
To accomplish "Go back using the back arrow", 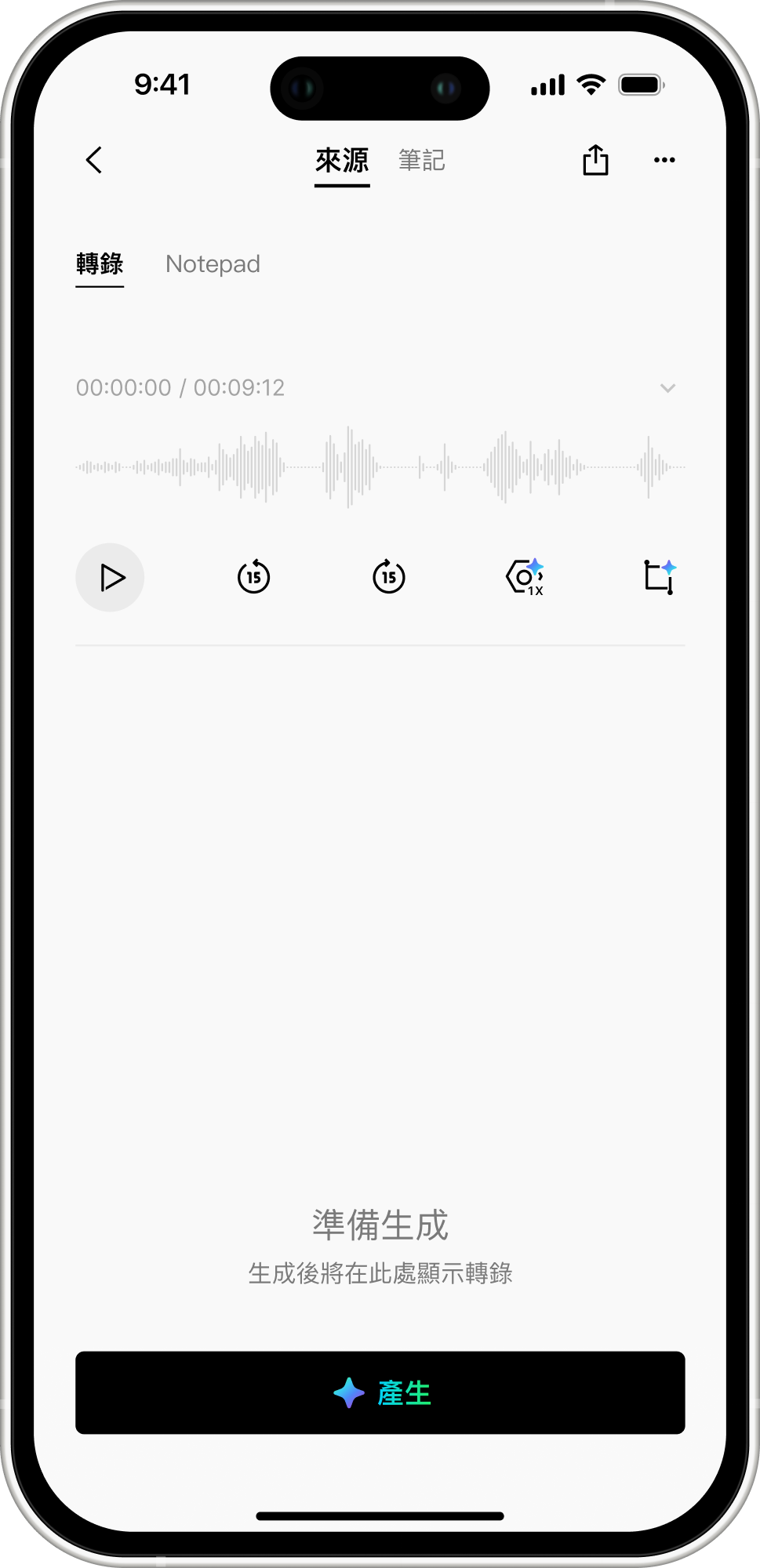I will point(94,161).
